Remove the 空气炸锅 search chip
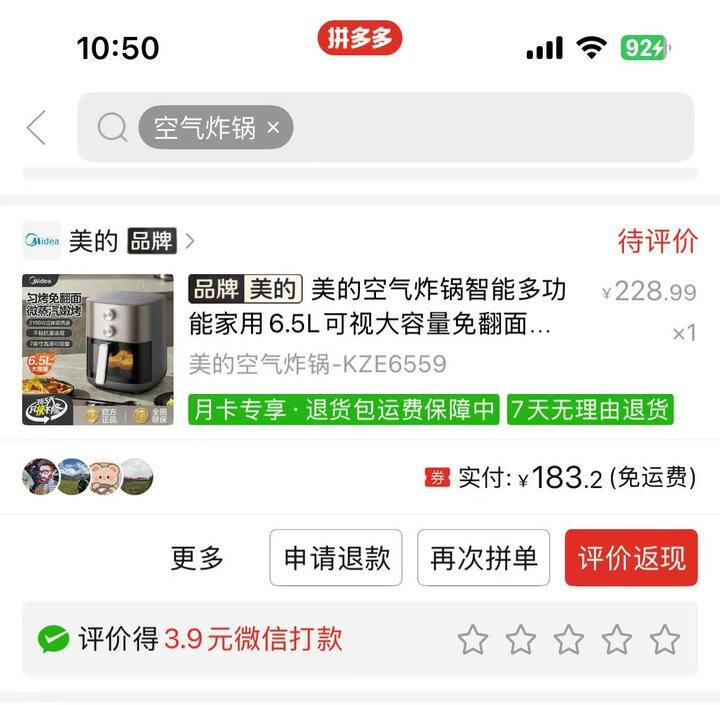This screenshot has height=705, width=720. pos(273,128)
